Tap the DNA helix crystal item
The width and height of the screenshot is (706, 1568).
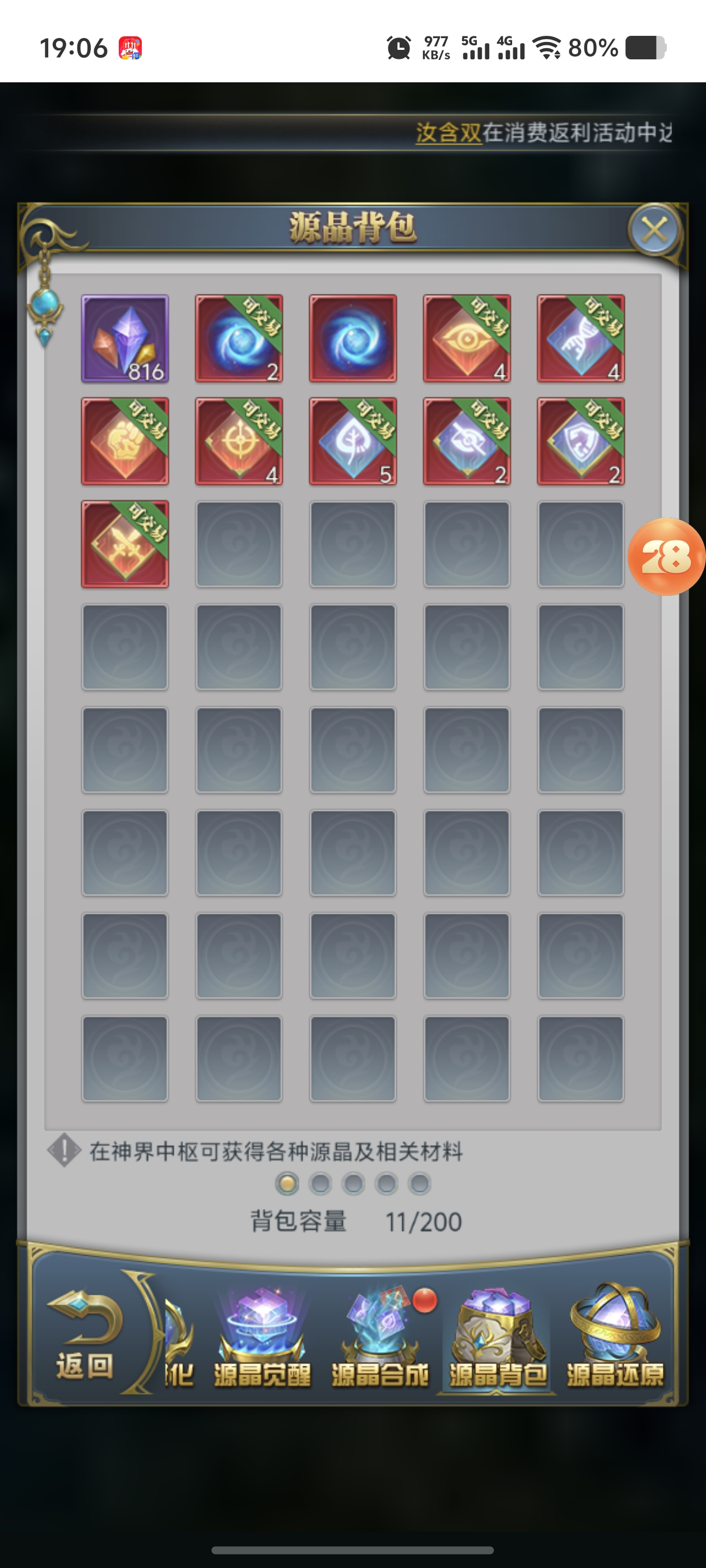[x=580, y=339]
